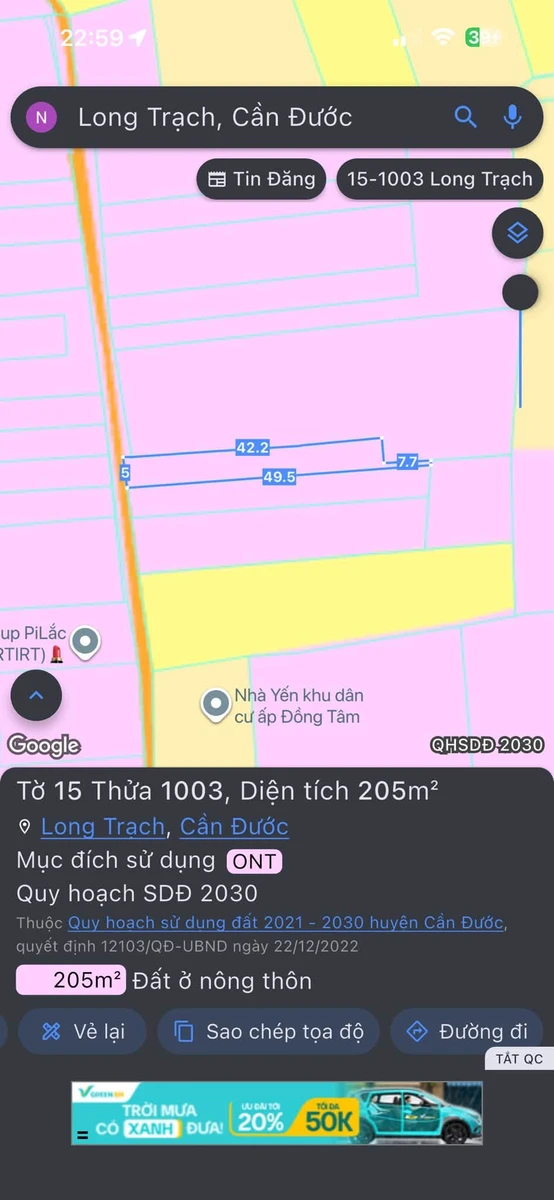
Task: Tap Vẽ lại to redraw
Action: [82, 1032]
